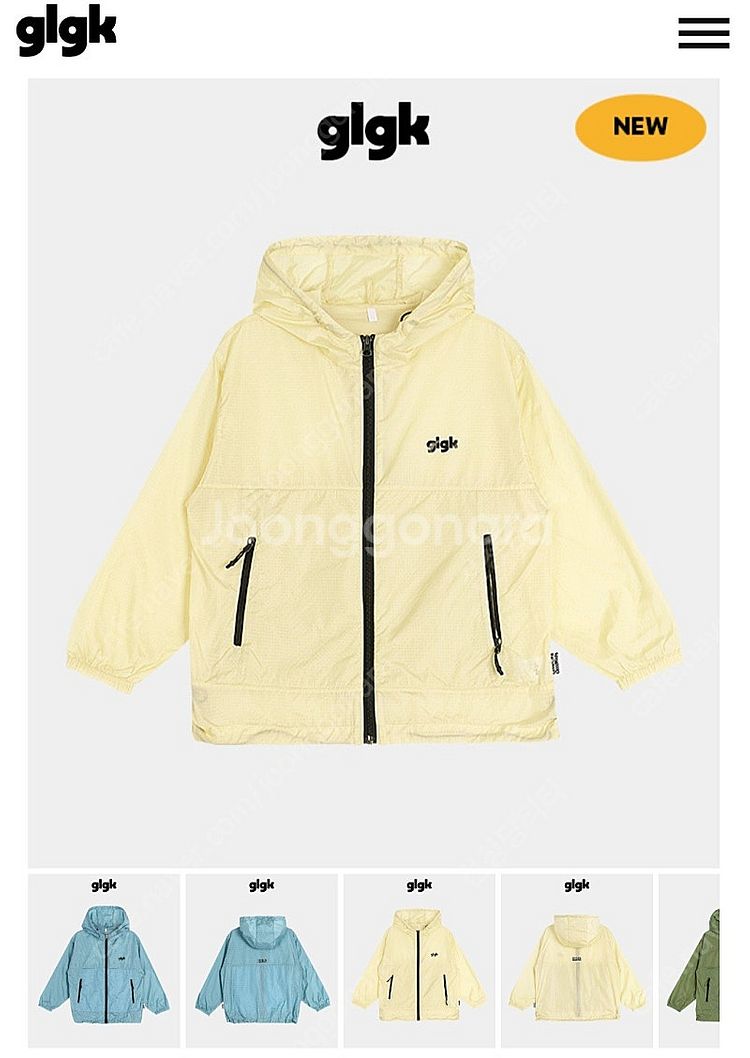Select the yellow jacket front view thumbnail
Viewport: 750px width, 1058px height.
click(419, 961)
